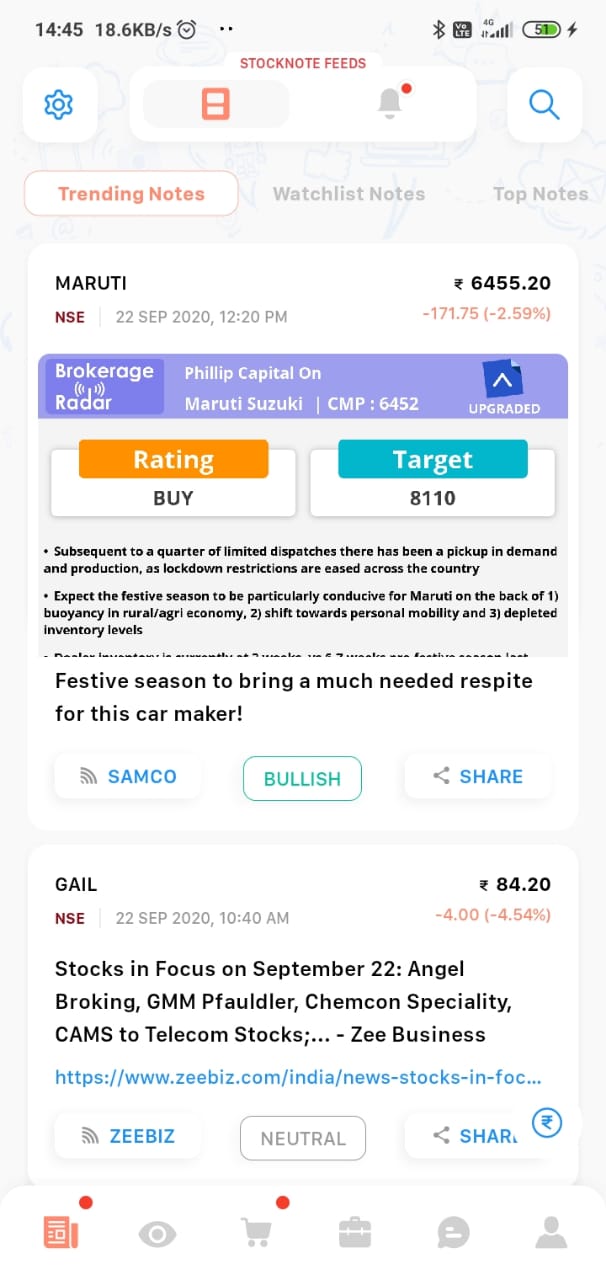This screenshot has width=606, height=1280.
Task: Open the watchlist eye tab
Action: 157,1234
